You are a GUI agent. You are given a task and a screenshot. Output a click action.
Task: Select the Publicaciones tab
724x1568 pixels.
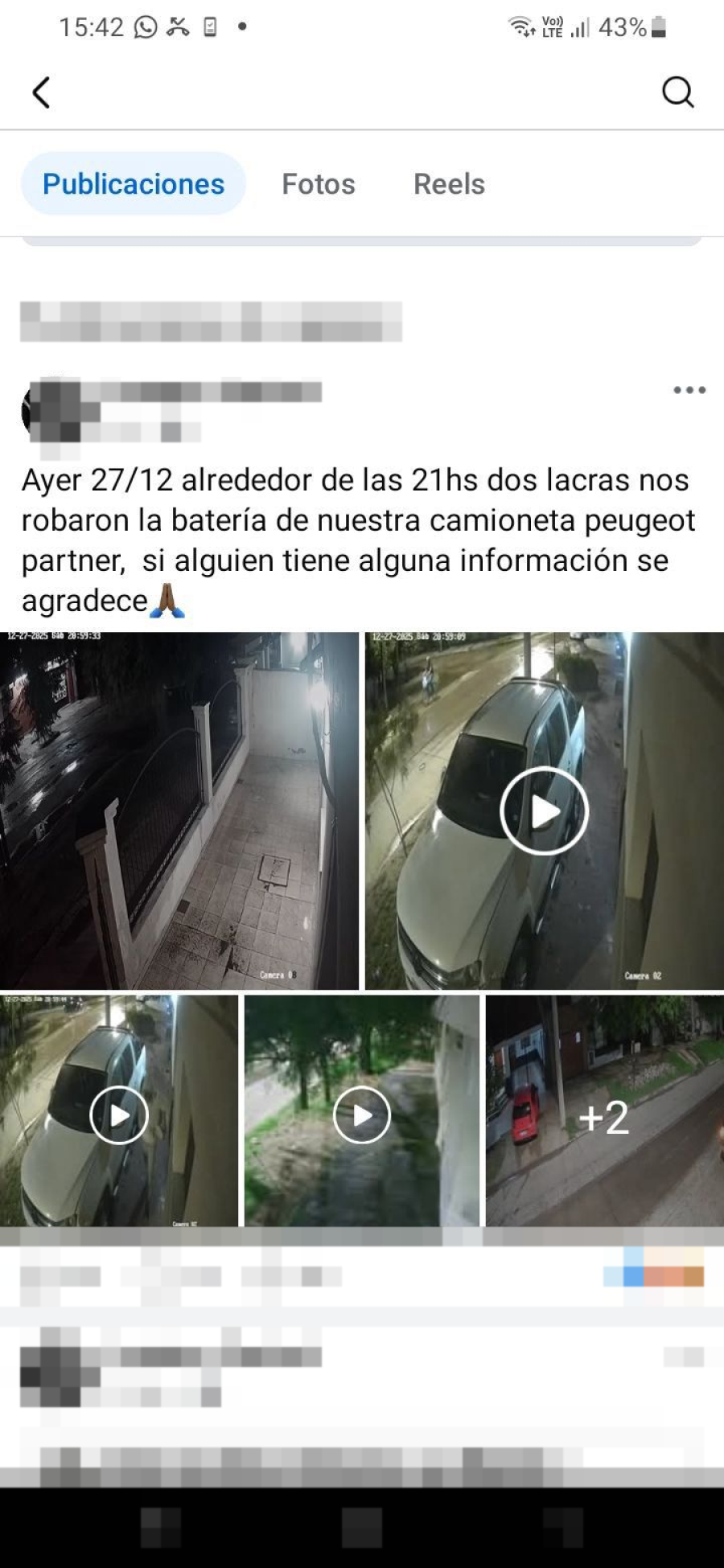pyautogui.click(x=133, y=184)
